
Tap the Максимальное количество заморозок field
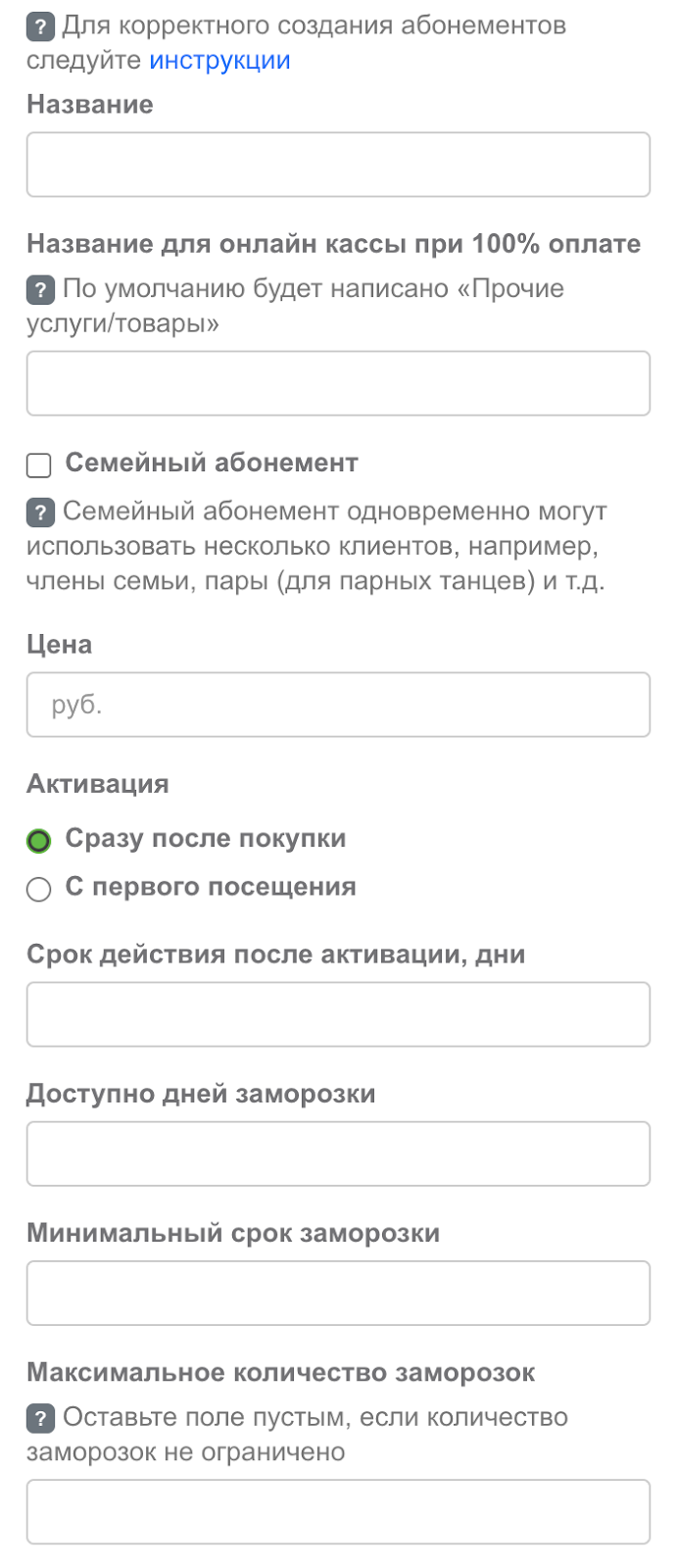point(338,1511)
